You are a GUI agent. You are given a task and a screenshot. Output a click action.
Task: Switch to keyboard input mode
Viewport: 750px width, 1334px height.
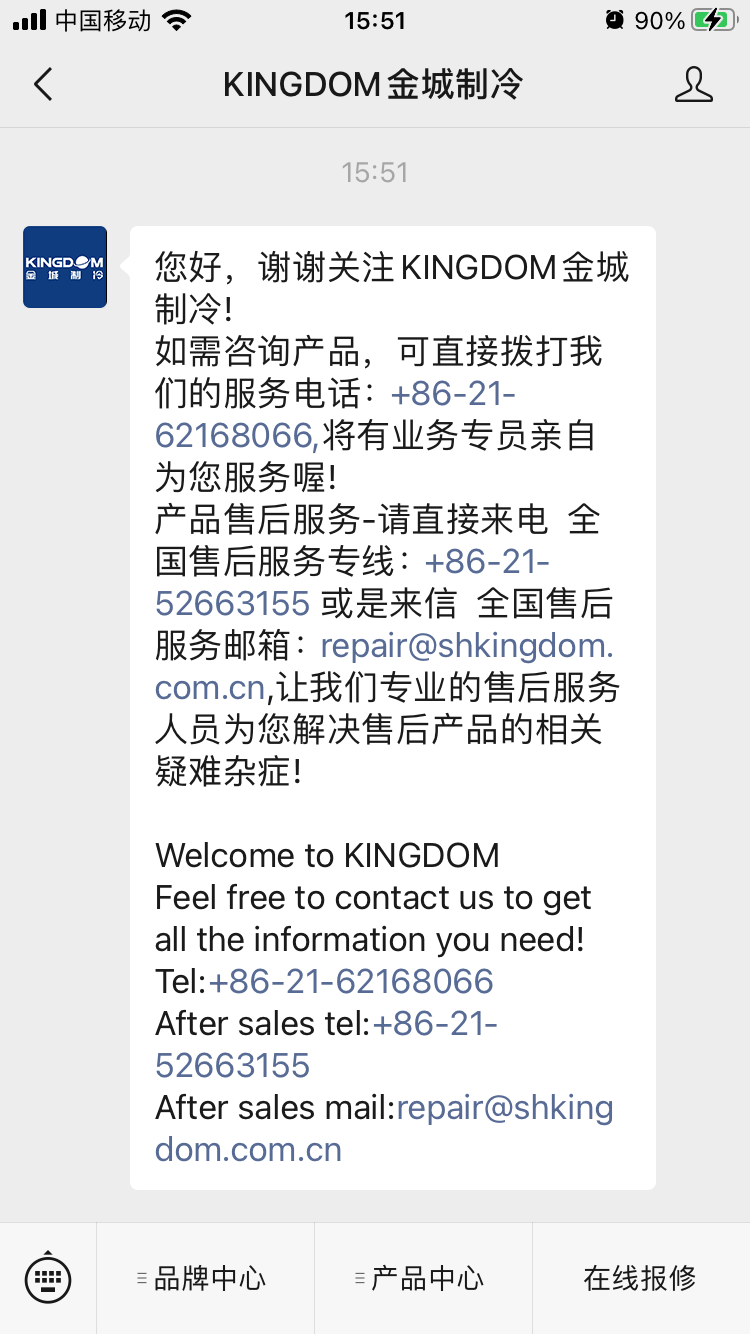[x=48, y=1278]
